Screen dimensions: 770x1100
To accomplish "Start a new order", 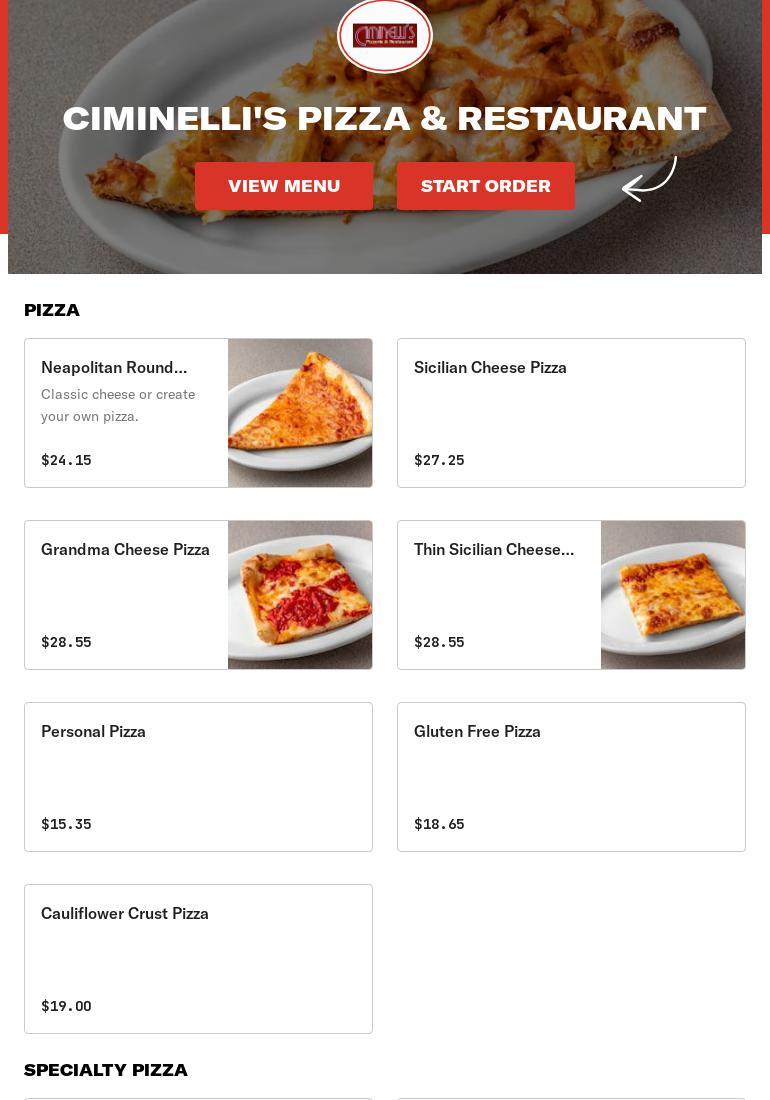I will [485, 186].
